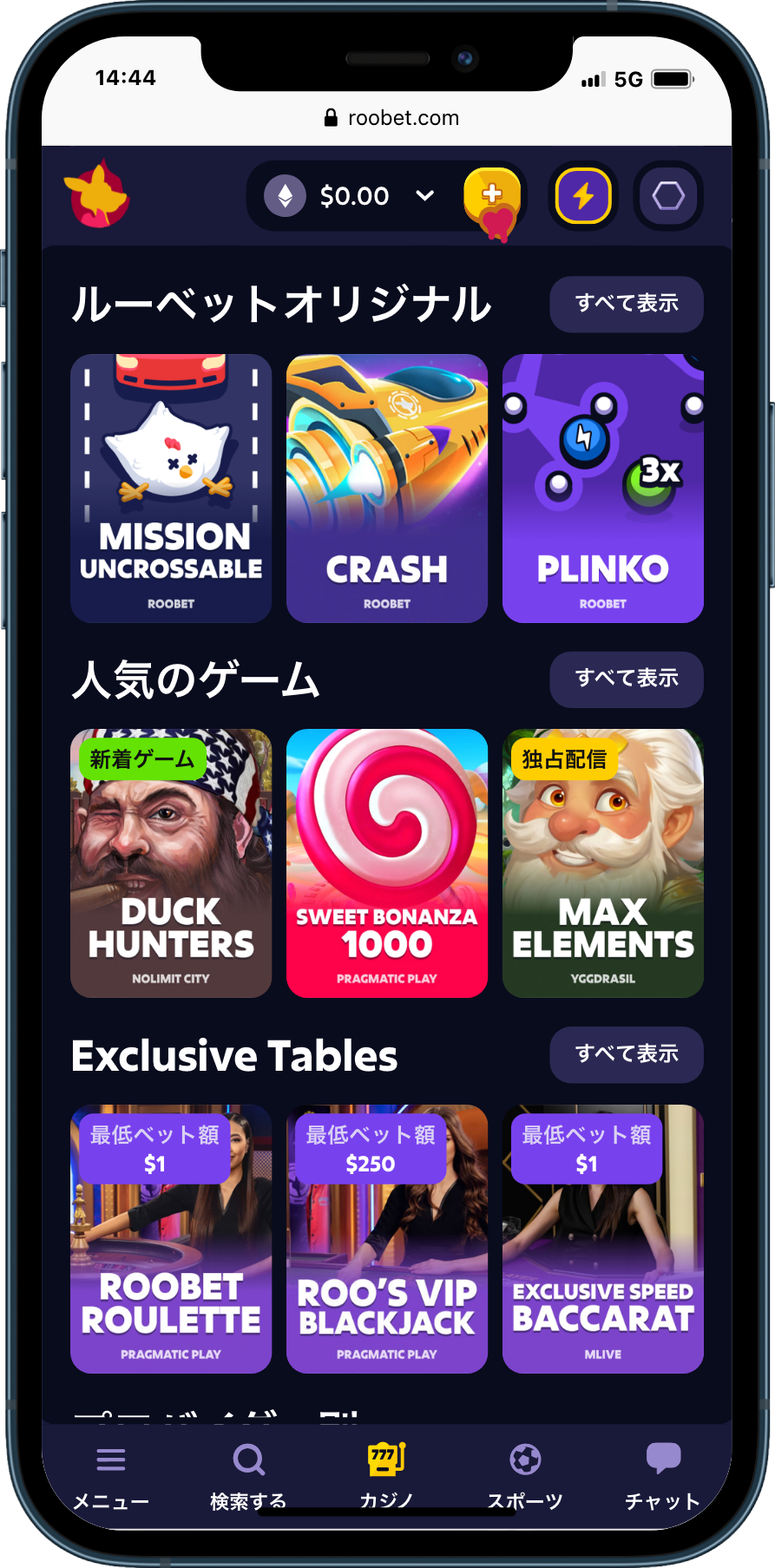Click すべて表示 beside Exclusive Tables
This screenshot has height=1568, width=775.
click(627, 1054)
